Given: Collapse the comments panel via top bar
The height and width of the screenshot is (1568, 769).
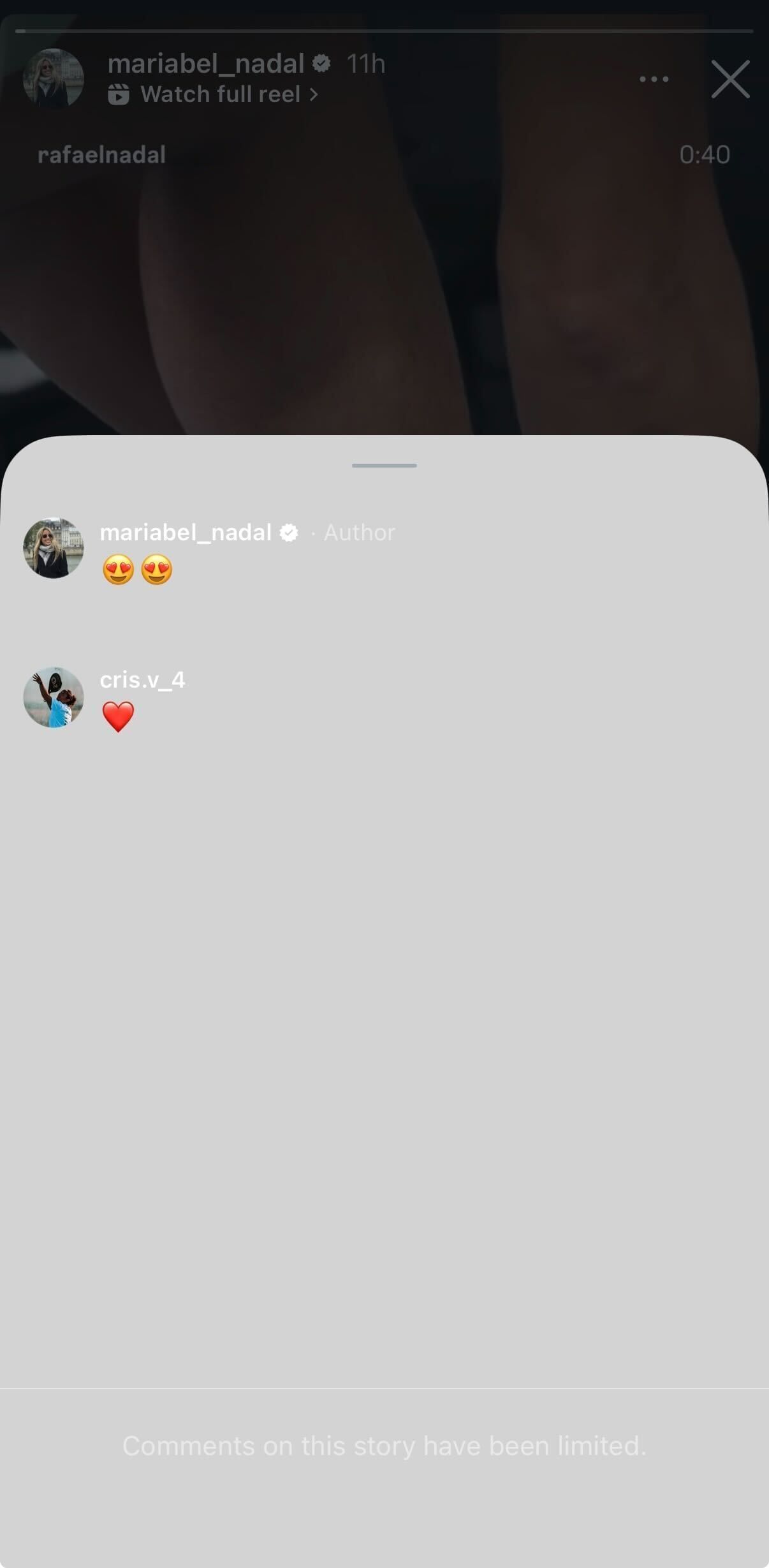Looking at the screenshot, I should coord(384,466).
